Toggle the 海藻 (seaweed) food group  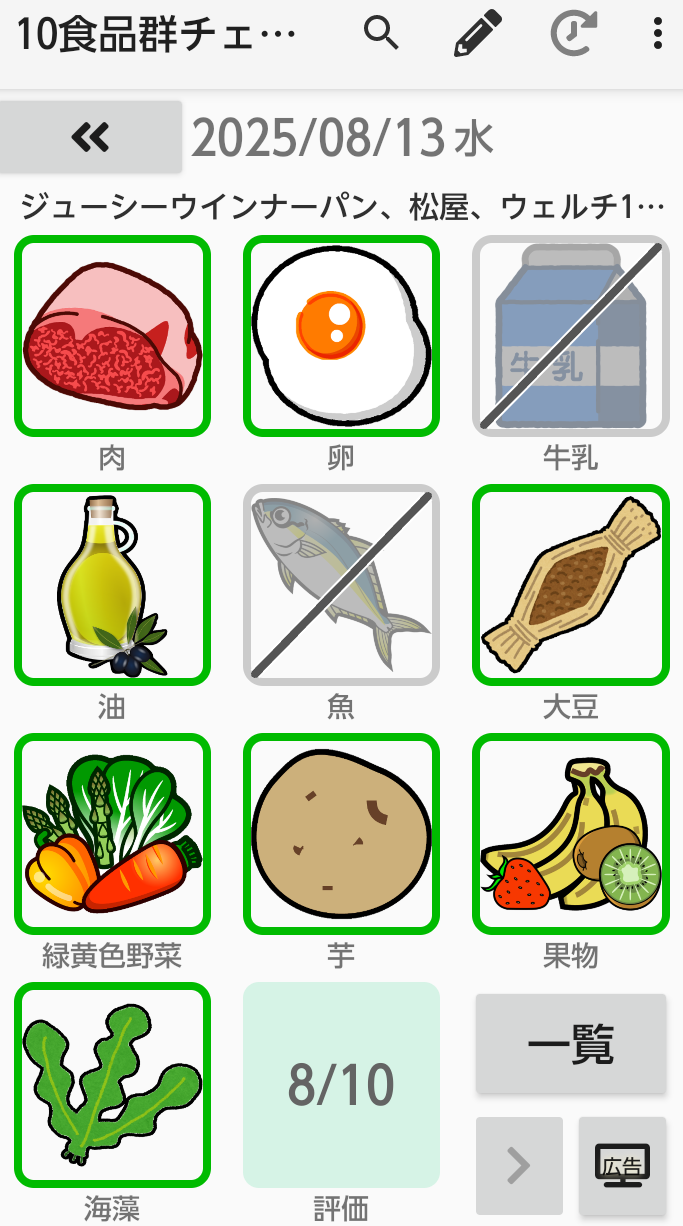[x=112, y=1083]
